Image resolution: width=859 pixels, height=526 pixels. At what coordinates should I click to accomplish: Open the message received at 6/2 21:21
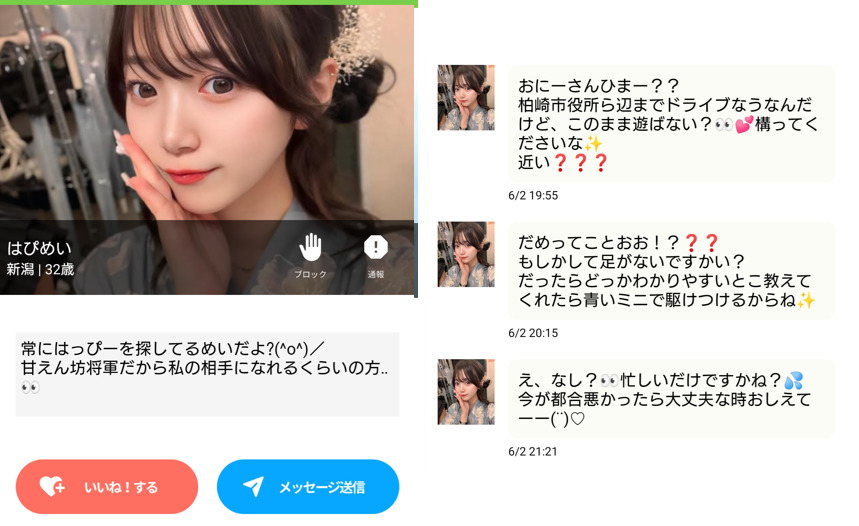point(670,397)
